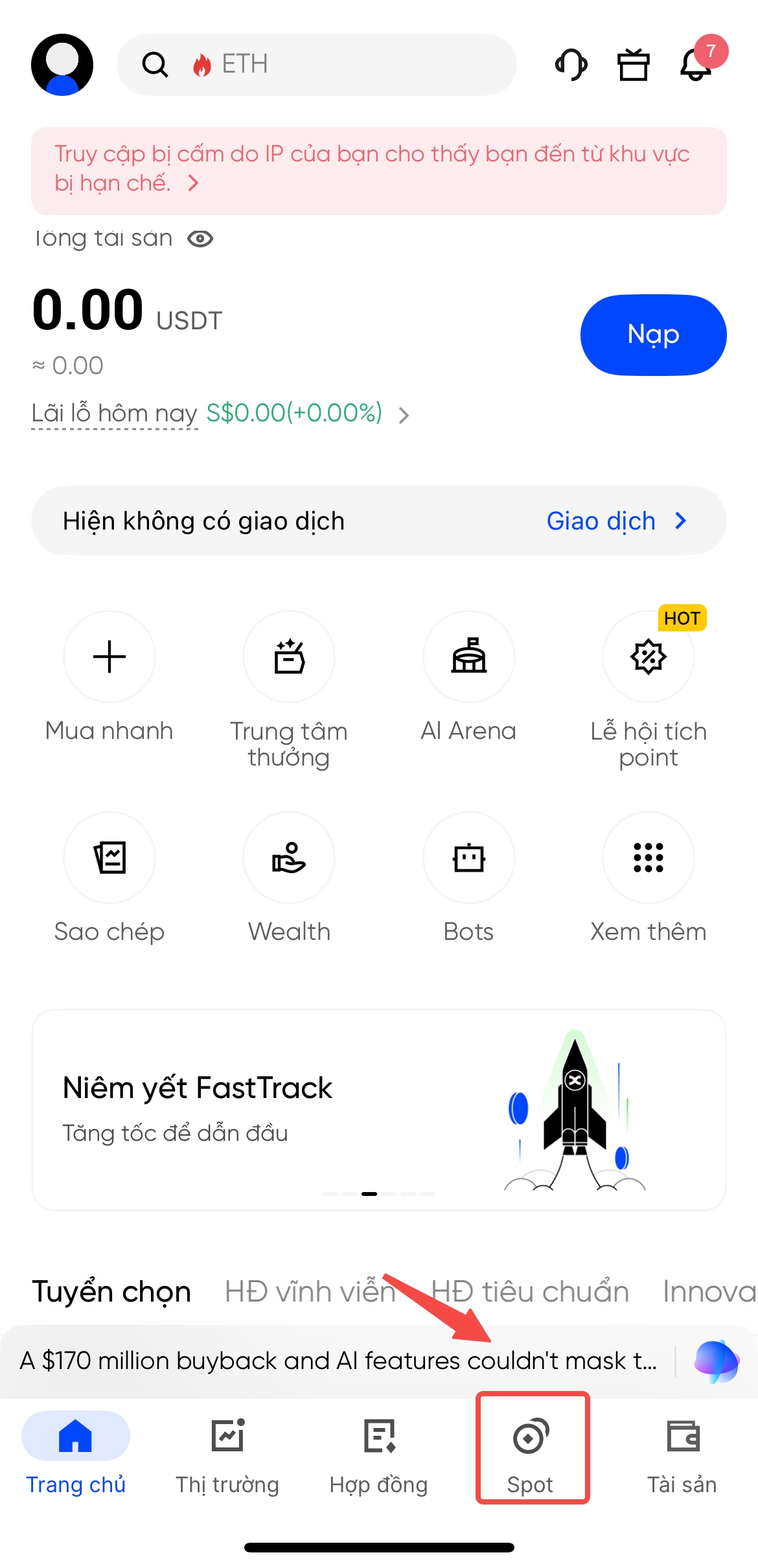The width and height of the screenshot is (758, 1568).
Task: Tap the Giao dịch link
Action: pyautogui.click(x=615, y=521)
